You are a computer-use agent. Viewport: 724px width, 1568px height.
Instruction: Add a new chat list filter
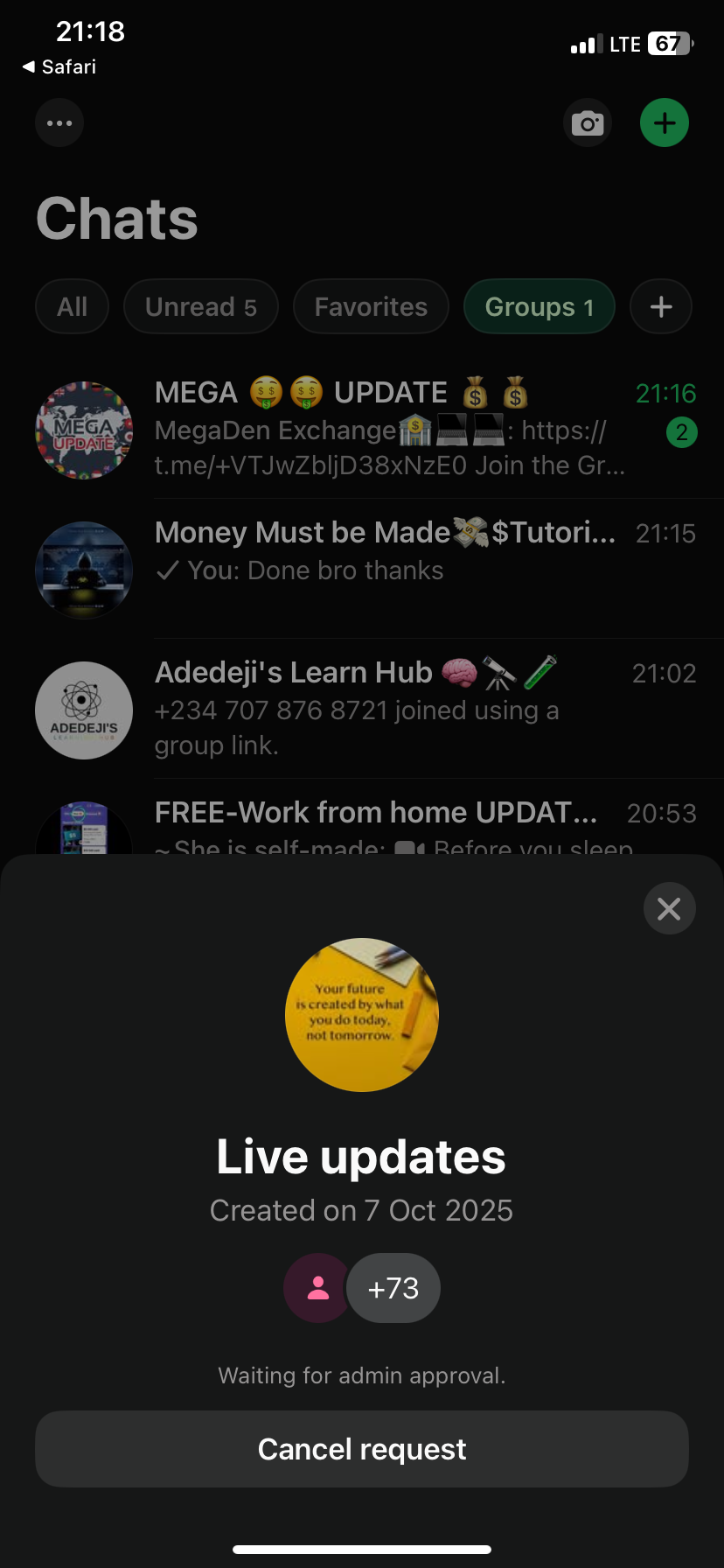tap(661, 307)
